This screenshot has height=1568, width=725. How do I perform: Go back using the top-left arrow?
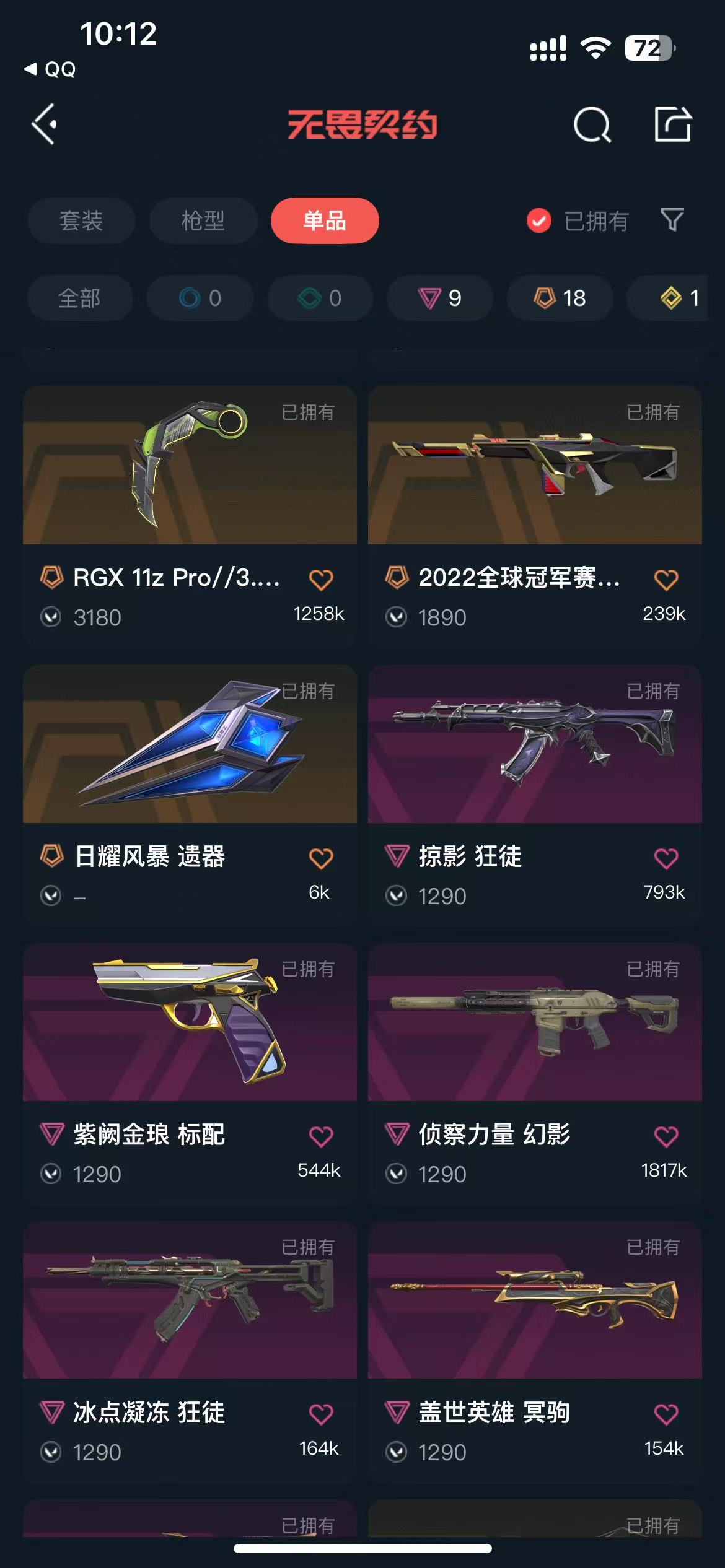coord(45,124)
